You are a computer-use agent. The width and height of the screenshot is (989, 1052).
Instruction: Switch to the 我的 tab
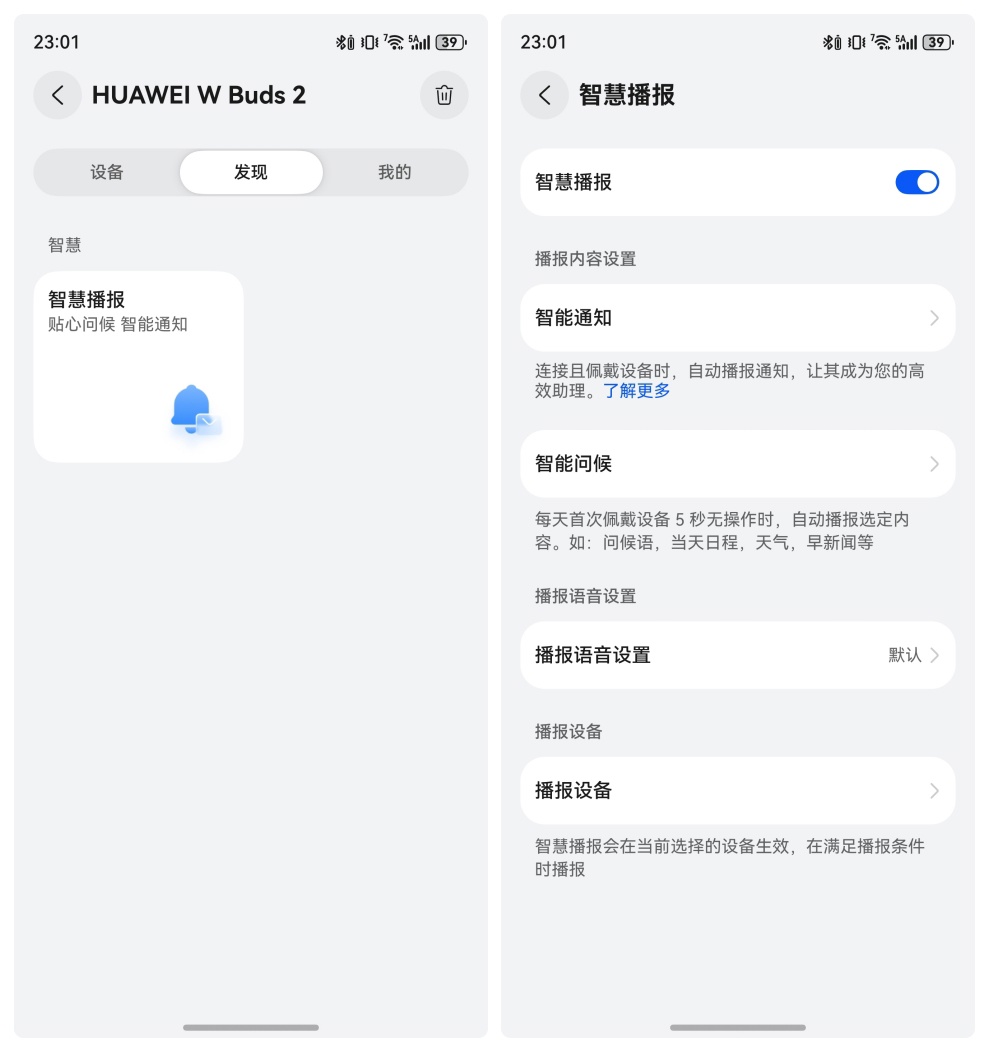(x=395, y=172)
